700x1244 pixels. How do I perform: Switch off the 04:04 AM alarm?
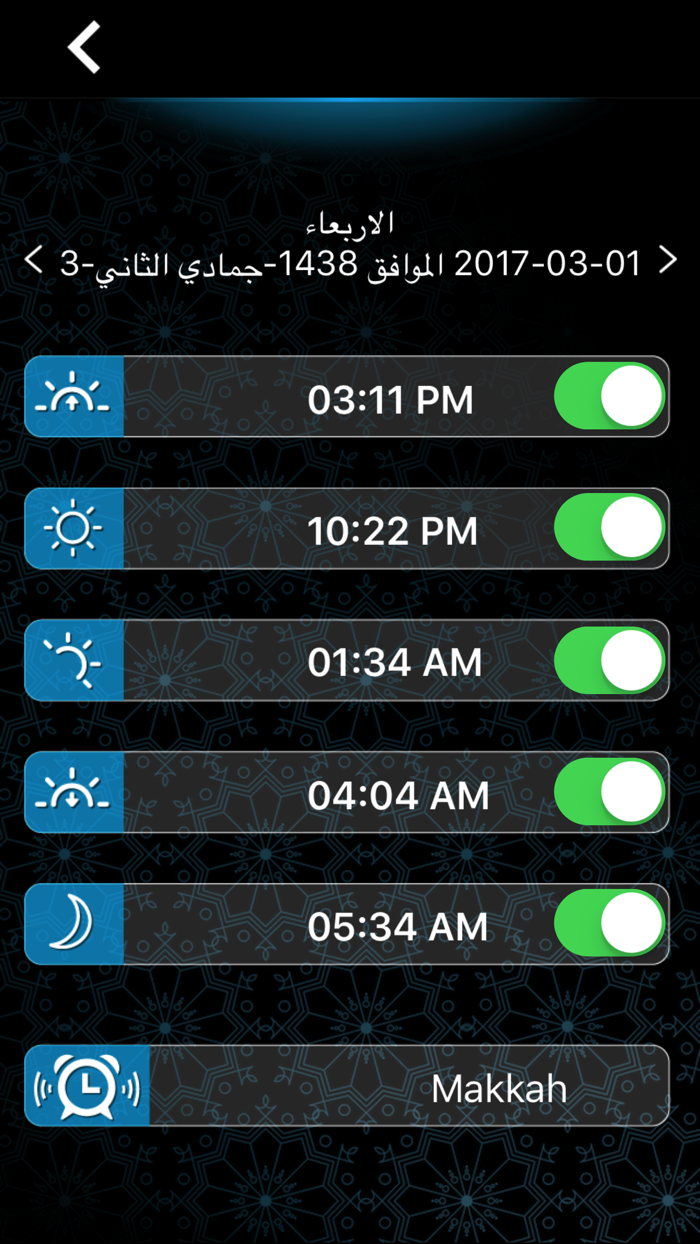(609, 792)
